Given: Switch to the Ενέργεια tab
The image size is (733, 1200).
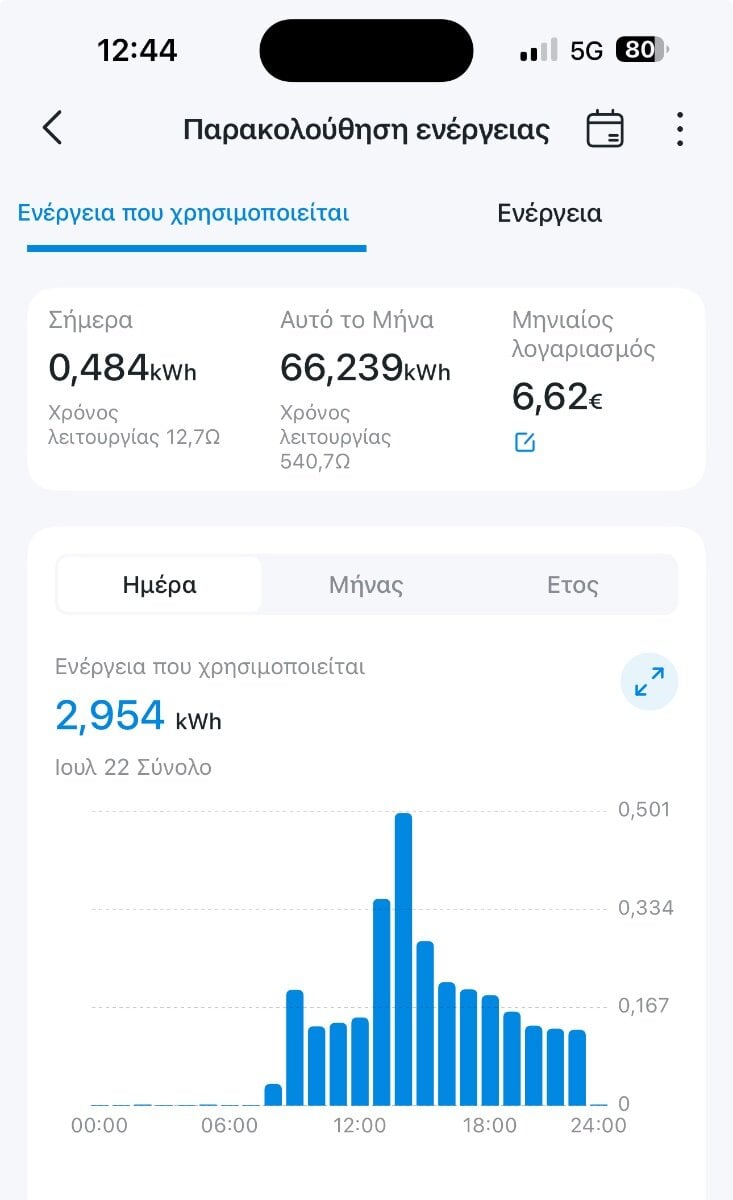Looking at the screenshot, I should pos(550,213).
